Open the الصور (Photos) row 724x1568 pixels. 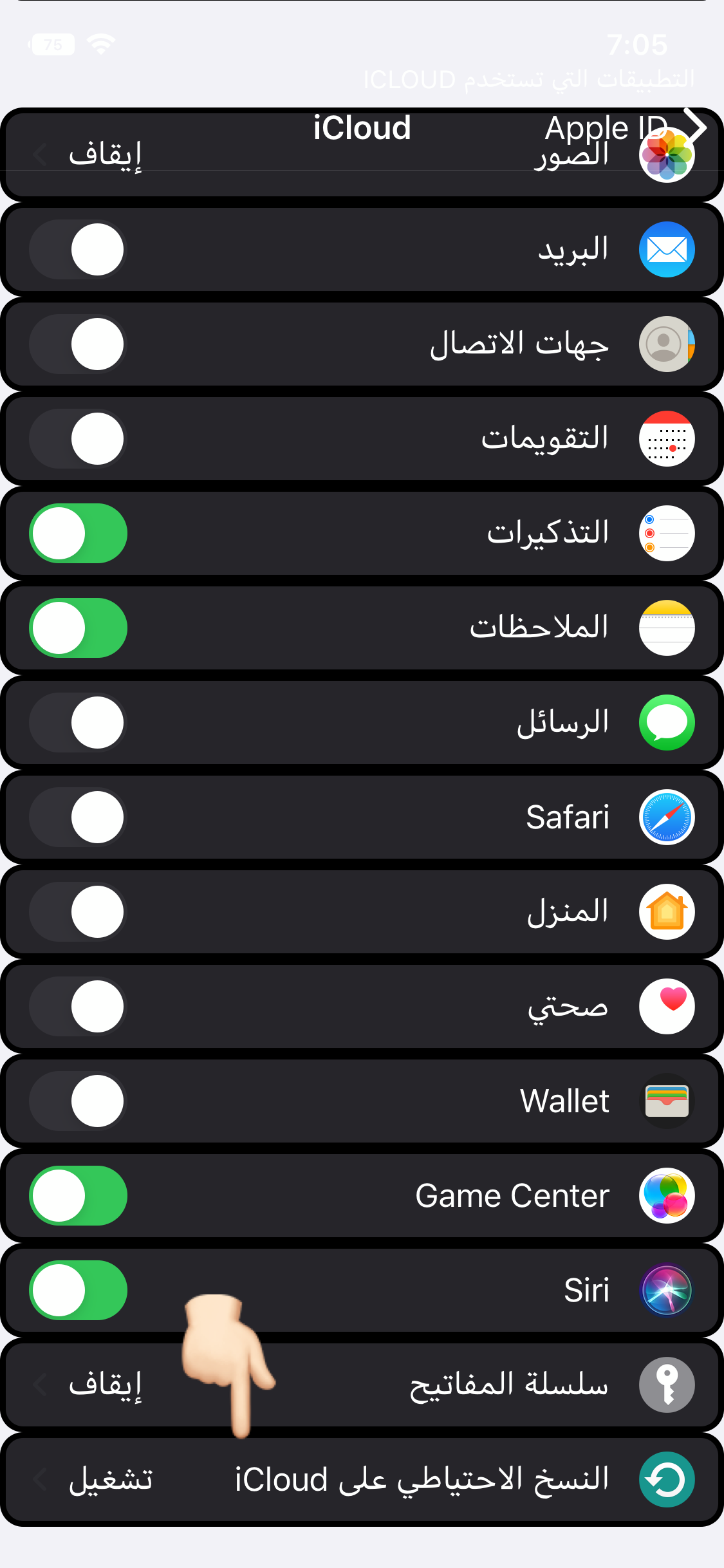(x=362, y=154)
